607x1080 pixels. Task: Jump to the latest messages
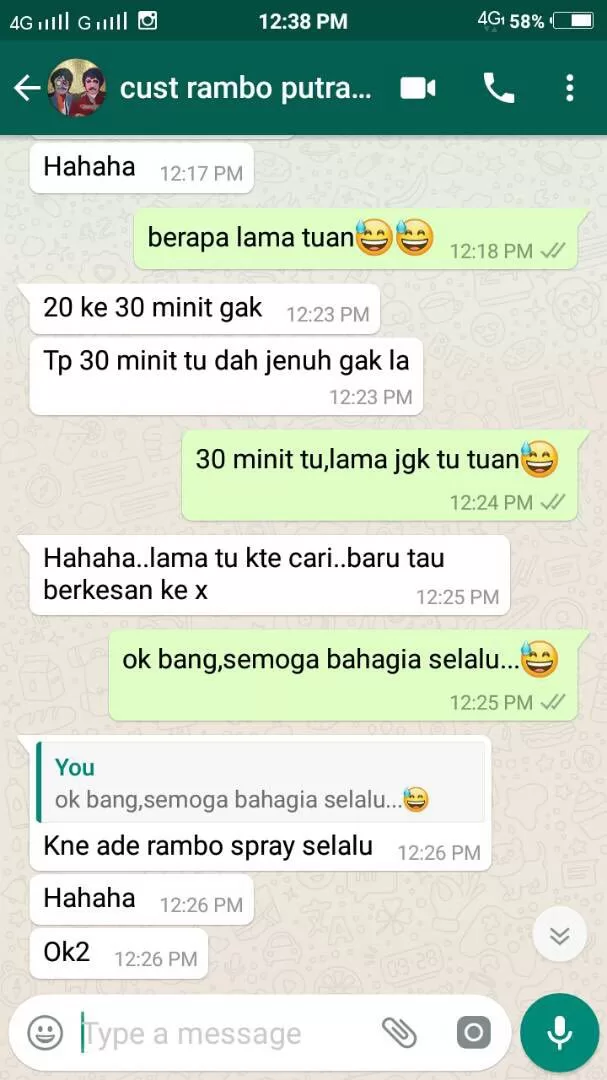point(559,936)
